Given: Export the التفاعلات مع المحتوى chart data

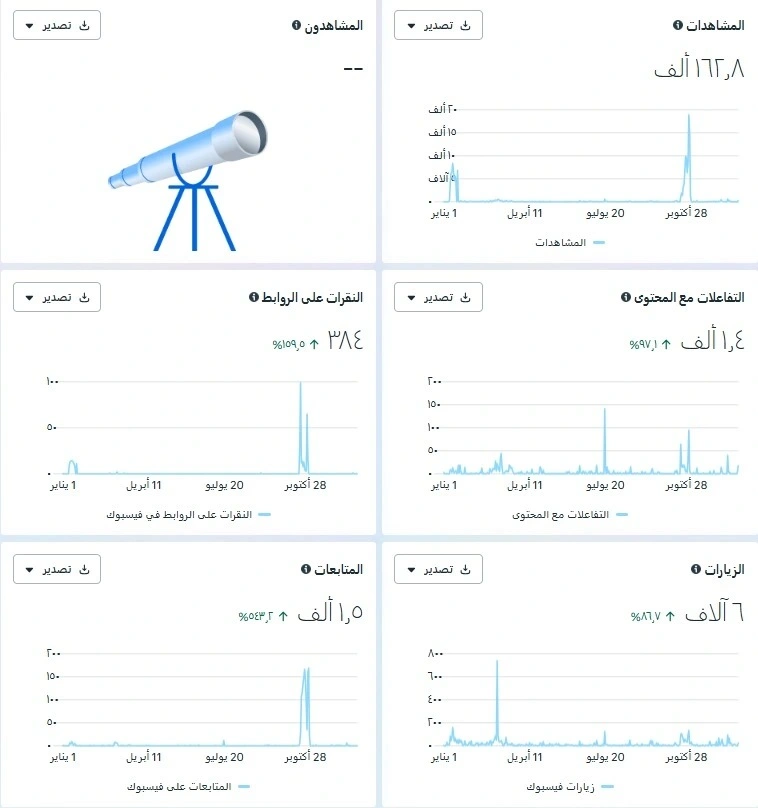Looking at the screenshot, I should pyautogui.click(x=438, y=297).
